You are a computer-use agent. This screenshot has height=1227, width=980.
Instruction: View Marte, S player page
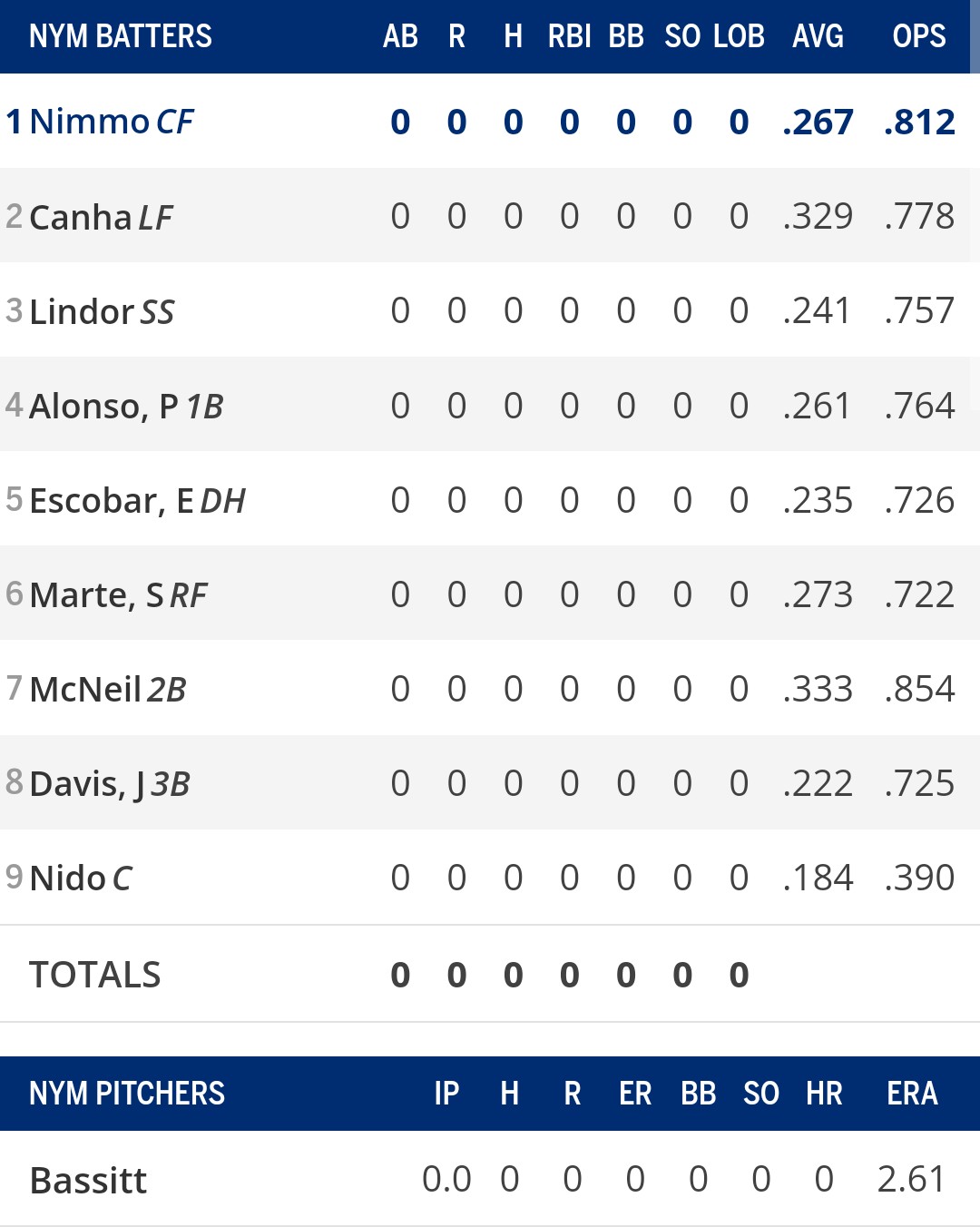click(x=96, y=594)
